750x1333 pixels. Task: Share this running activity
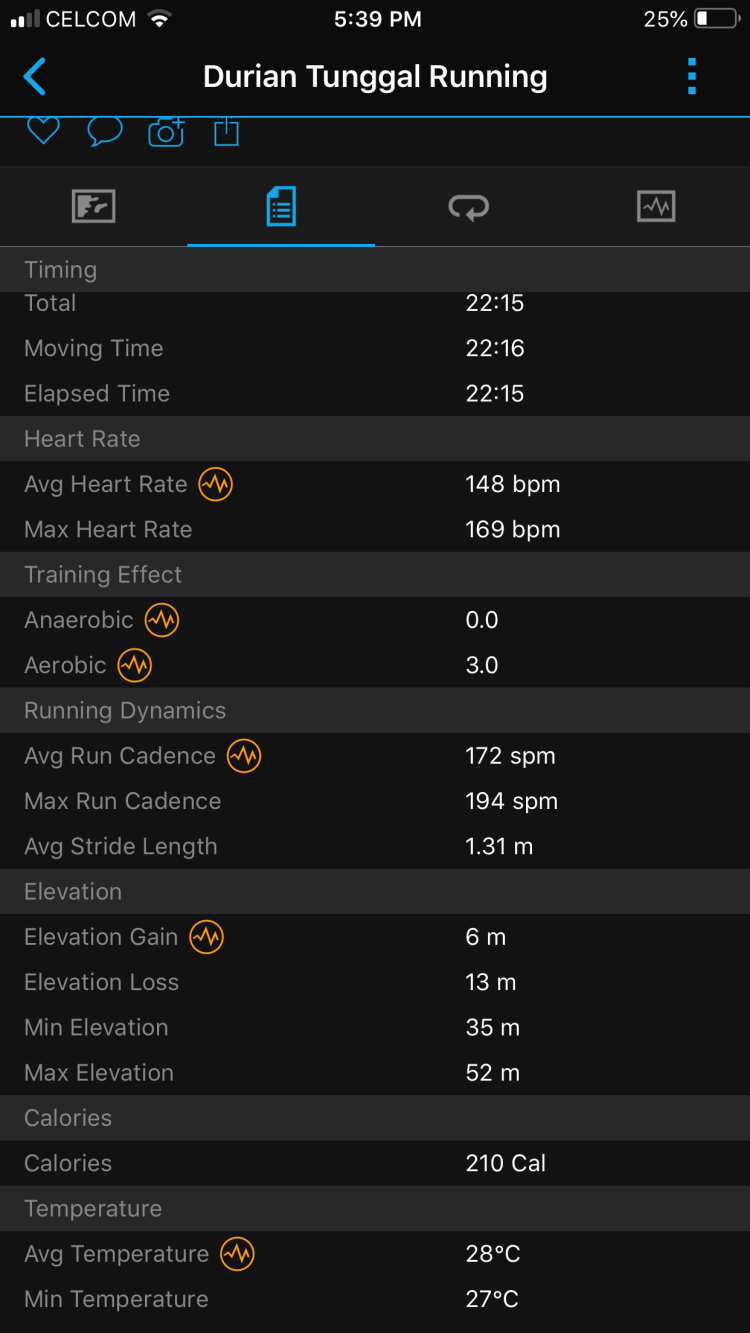[227, 131]
